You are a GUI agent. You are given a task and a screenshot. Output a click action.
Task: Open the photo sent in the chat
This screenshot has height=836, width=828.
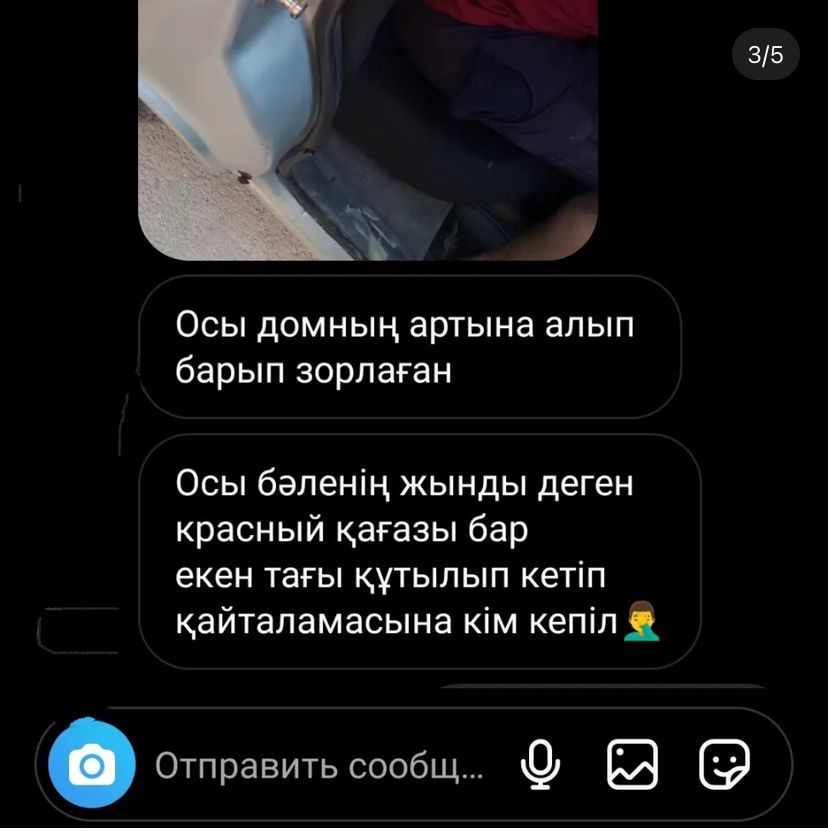point(367,130)
